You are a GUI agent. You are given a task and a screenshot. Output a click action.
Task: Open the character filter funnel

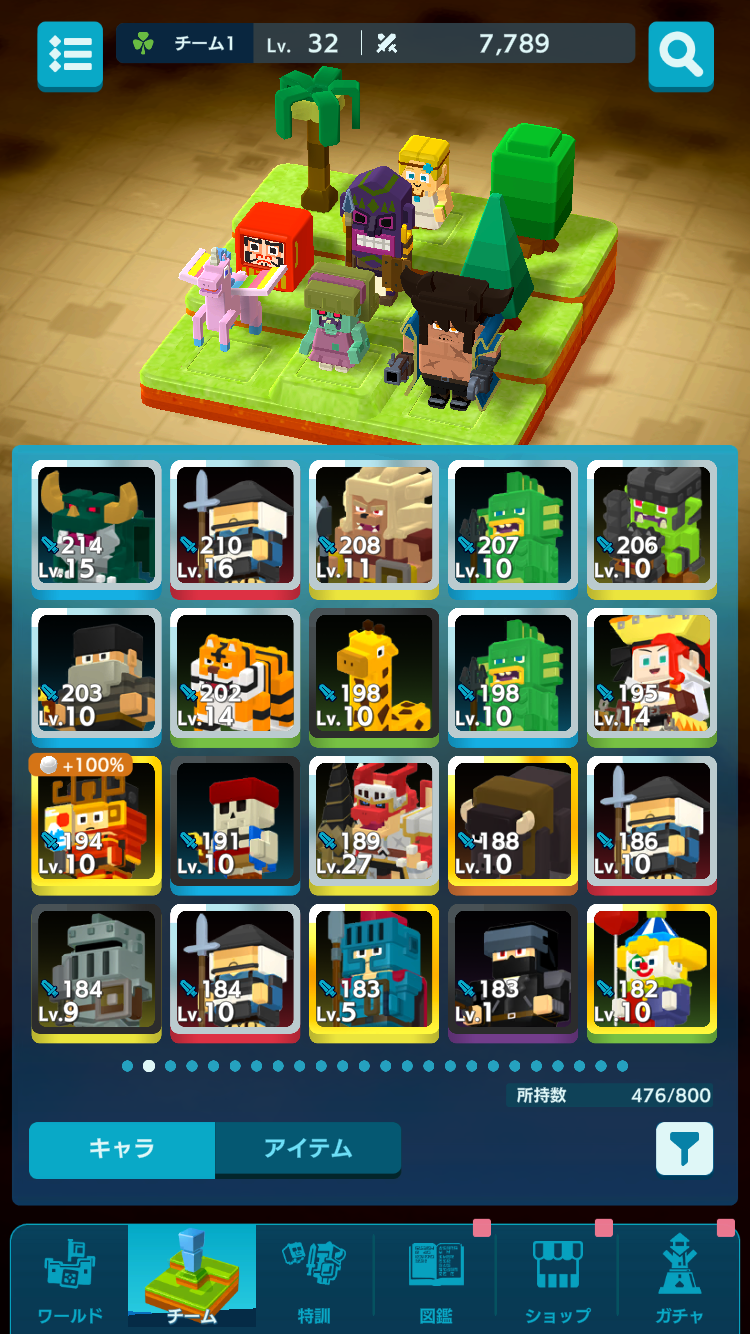684,1148
